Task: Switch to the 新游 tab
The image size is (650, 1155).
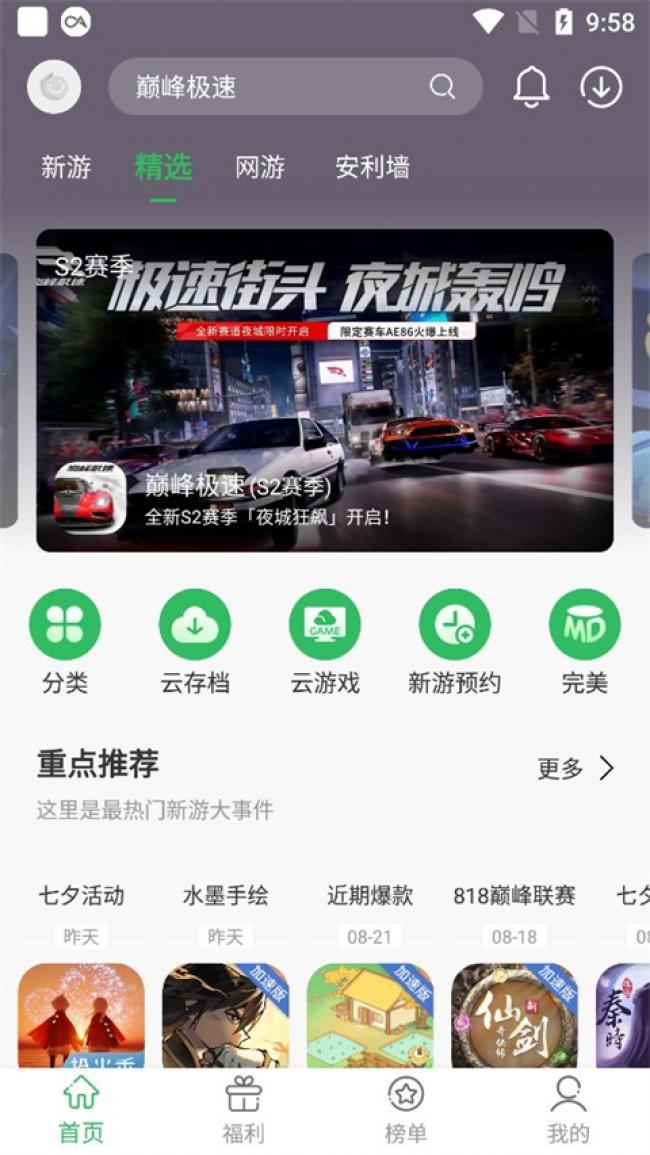Action: pyautogui.click(x=66, y=167)
